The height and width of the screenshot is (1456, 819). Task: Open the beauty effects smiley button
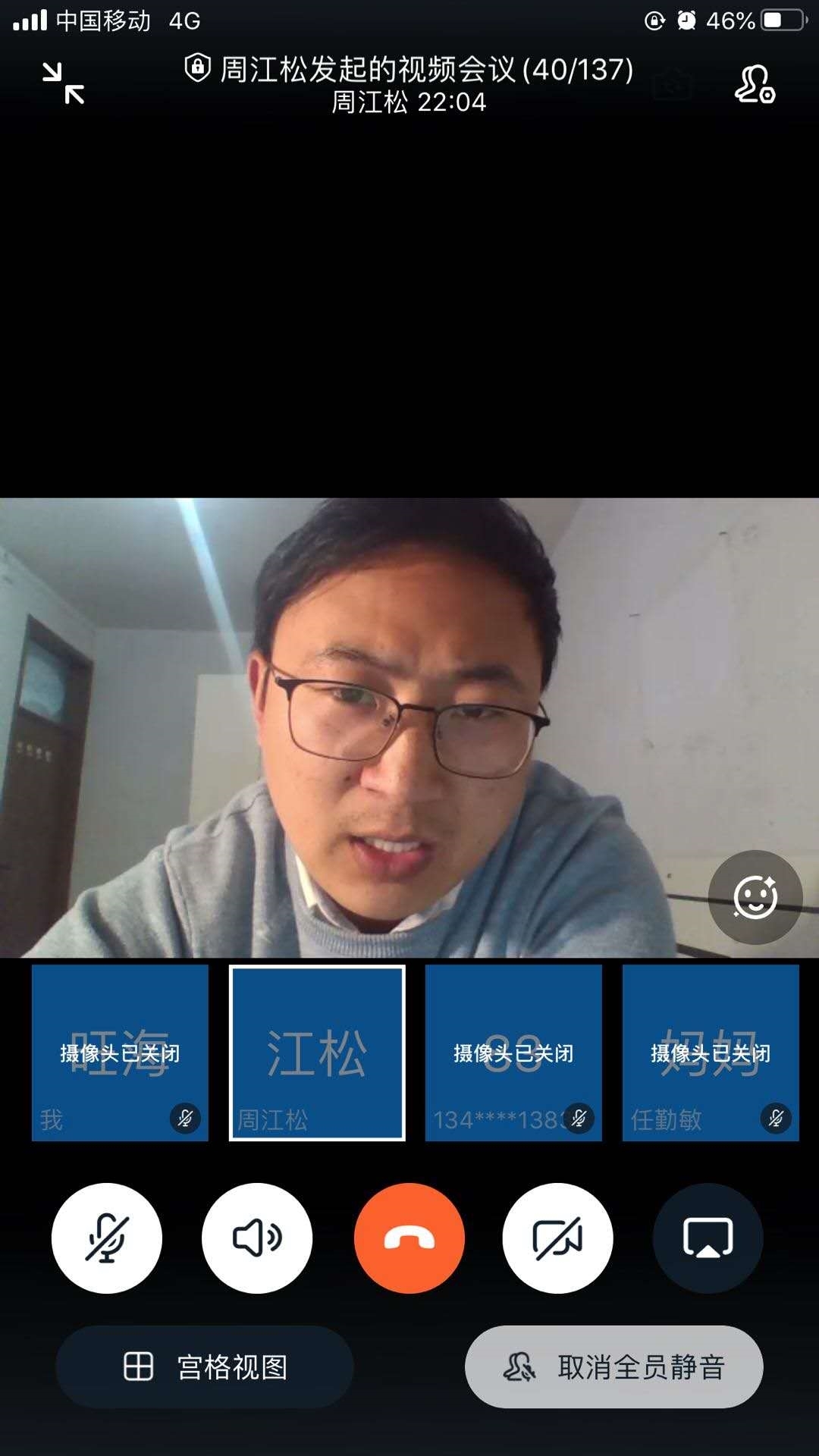click(x=755, y=897)
